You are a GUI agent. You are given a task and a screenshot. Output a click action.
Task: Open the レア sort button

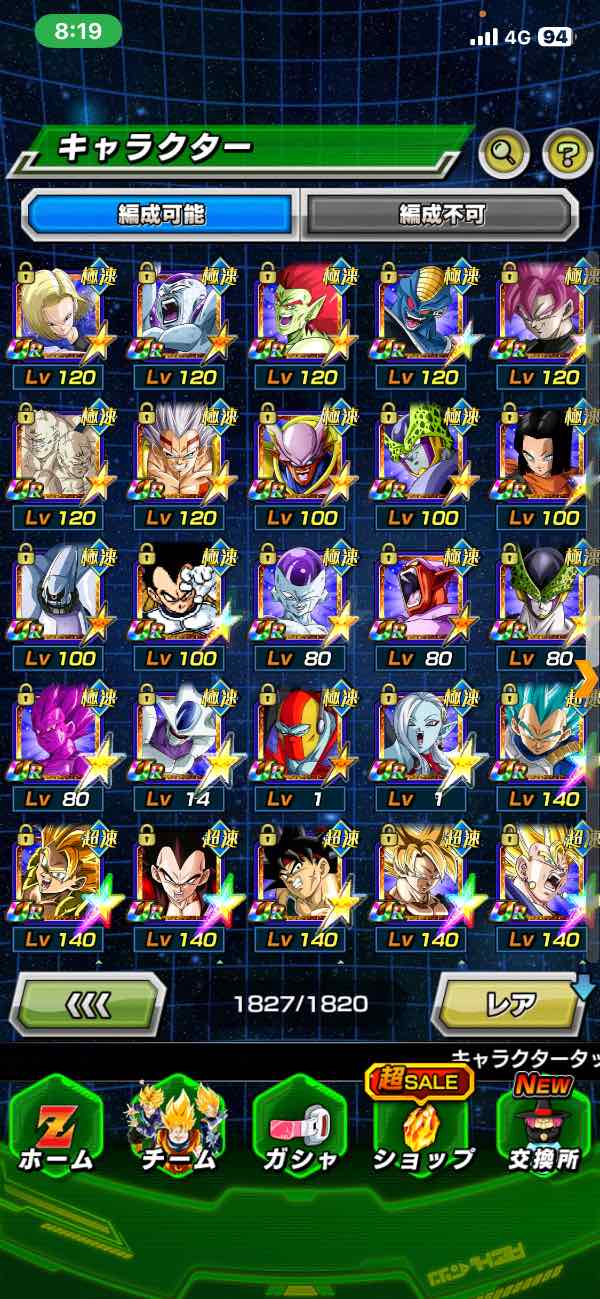tap(510, 1003)
